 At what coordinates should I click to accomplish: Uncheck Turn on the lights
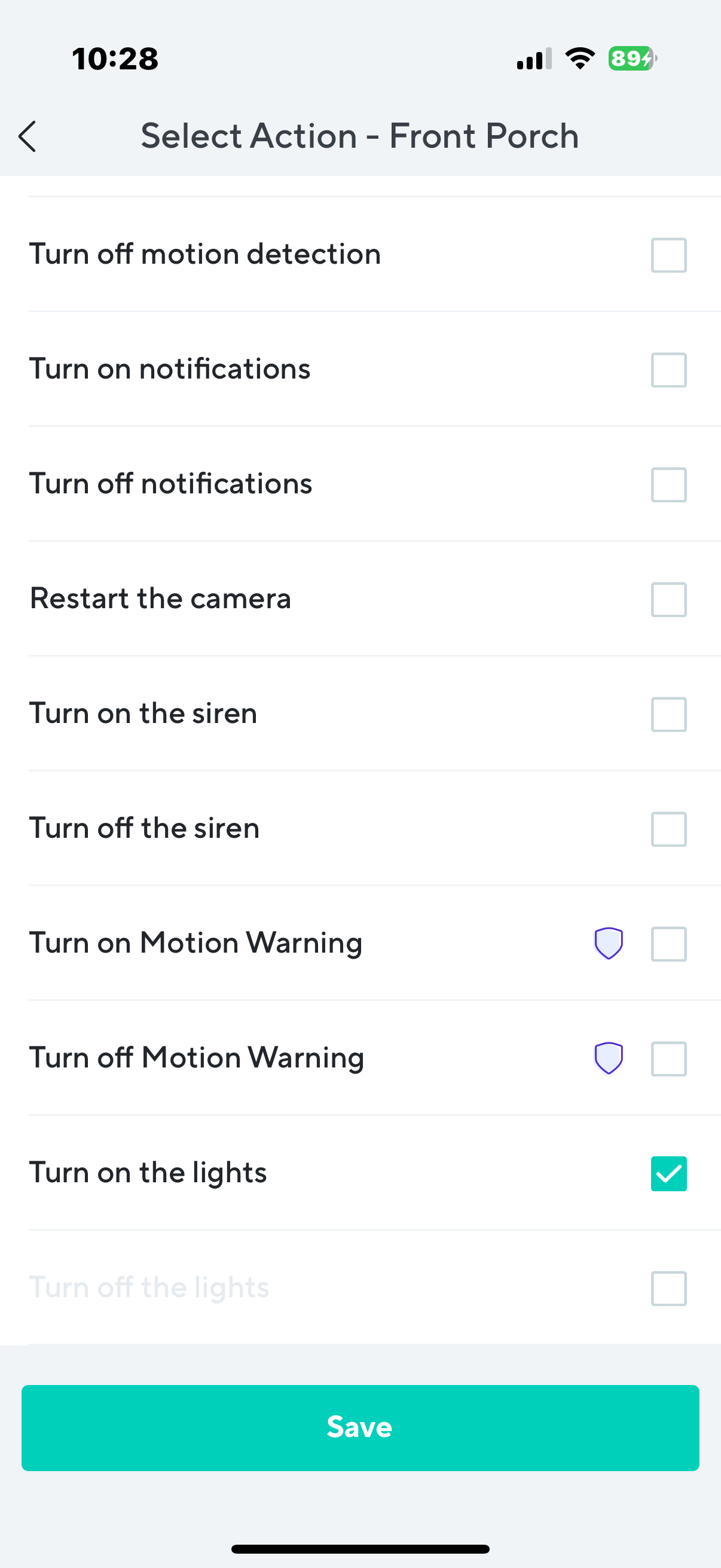pos(668,1173)
